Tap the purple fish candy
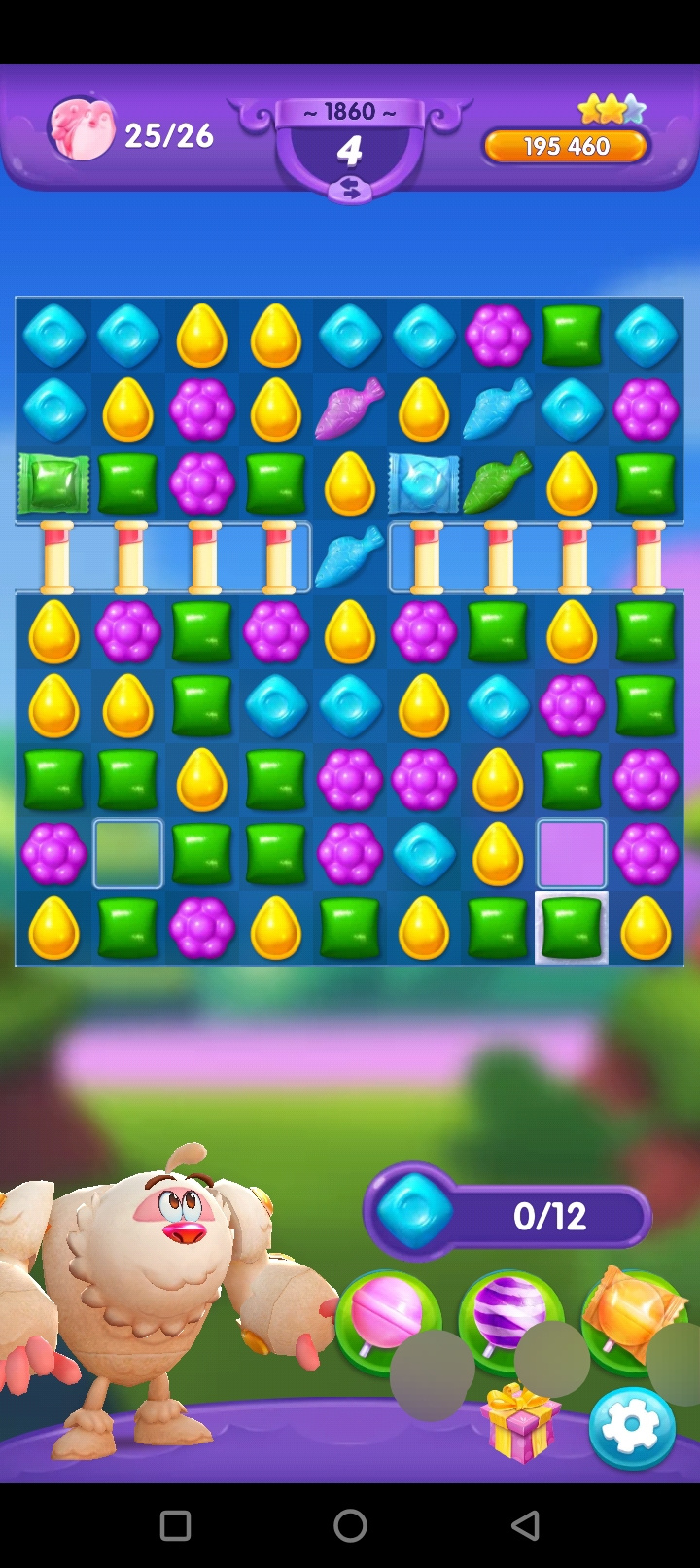This screenshot has width=700, height=1568. pos(349,409)
